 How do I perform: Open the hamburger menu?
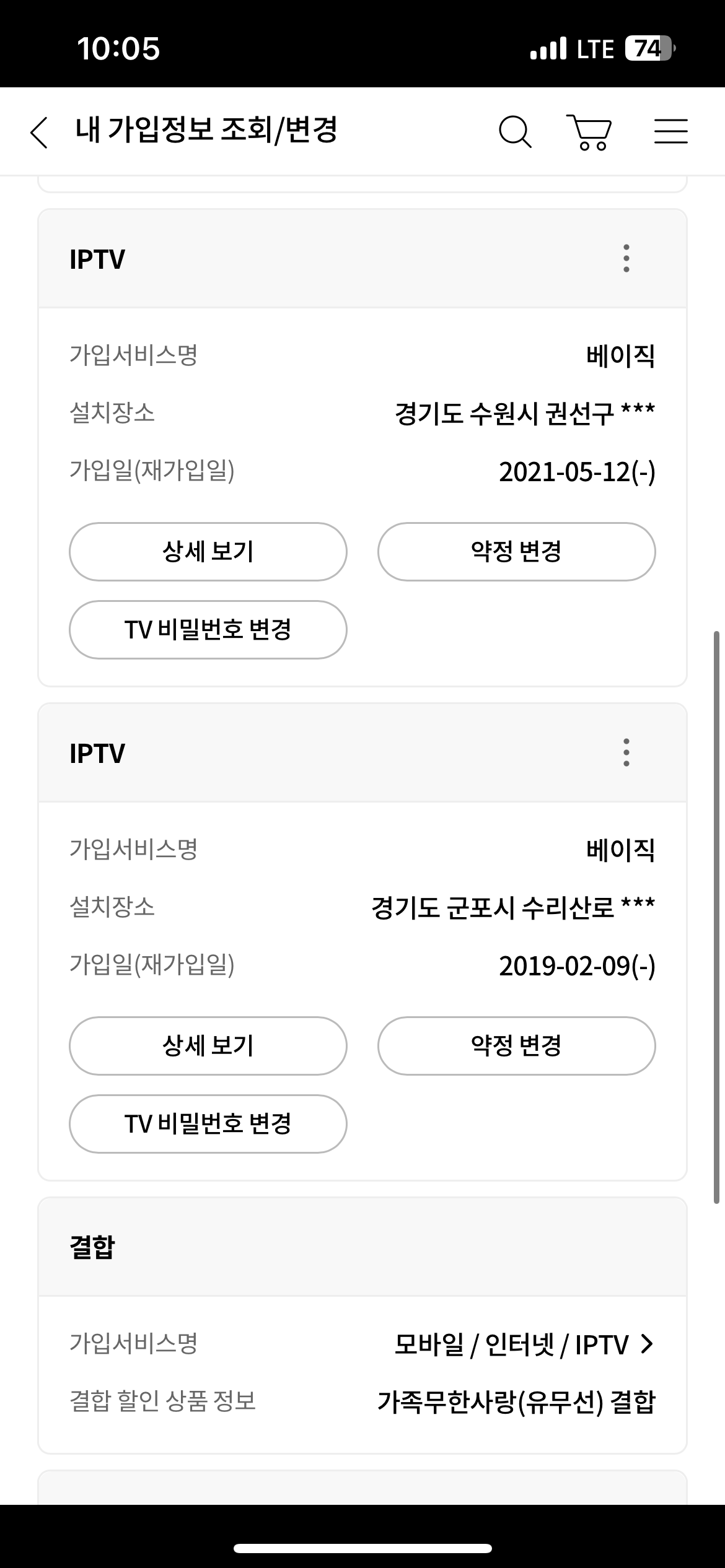pos(670,132)
